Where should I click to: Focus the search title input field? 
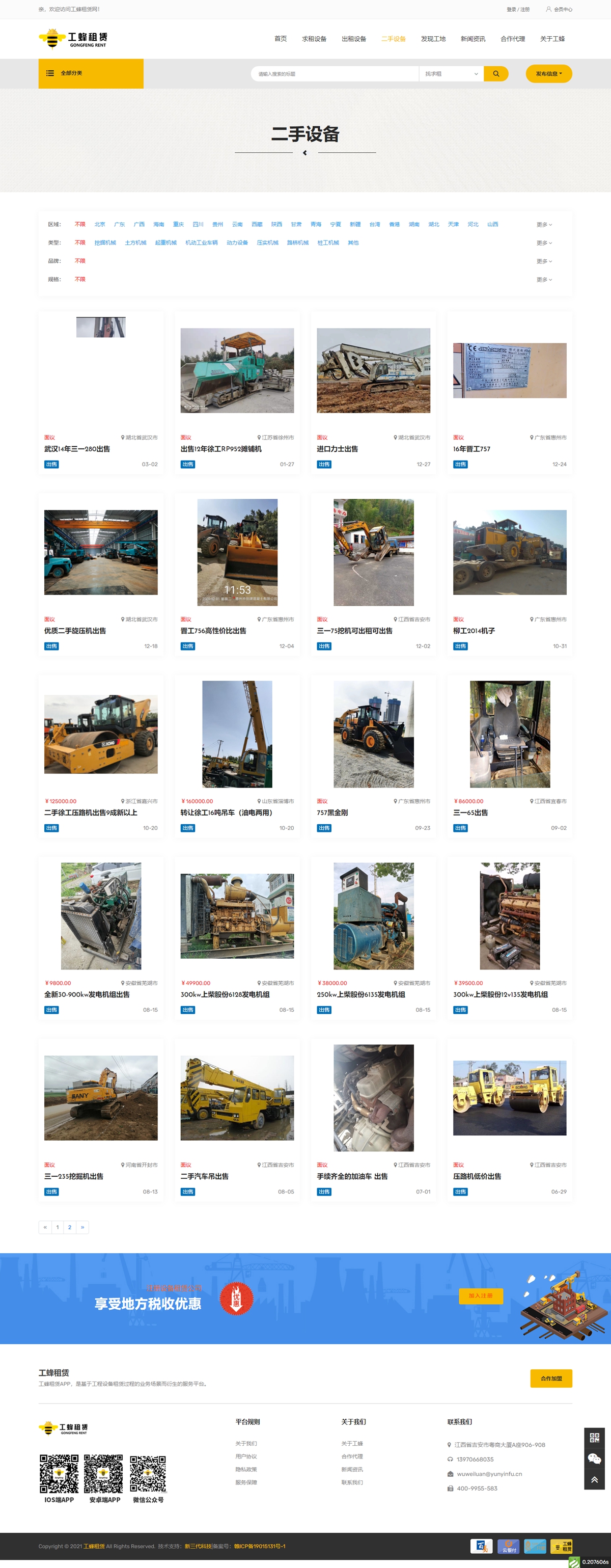[x=335, y=74]
